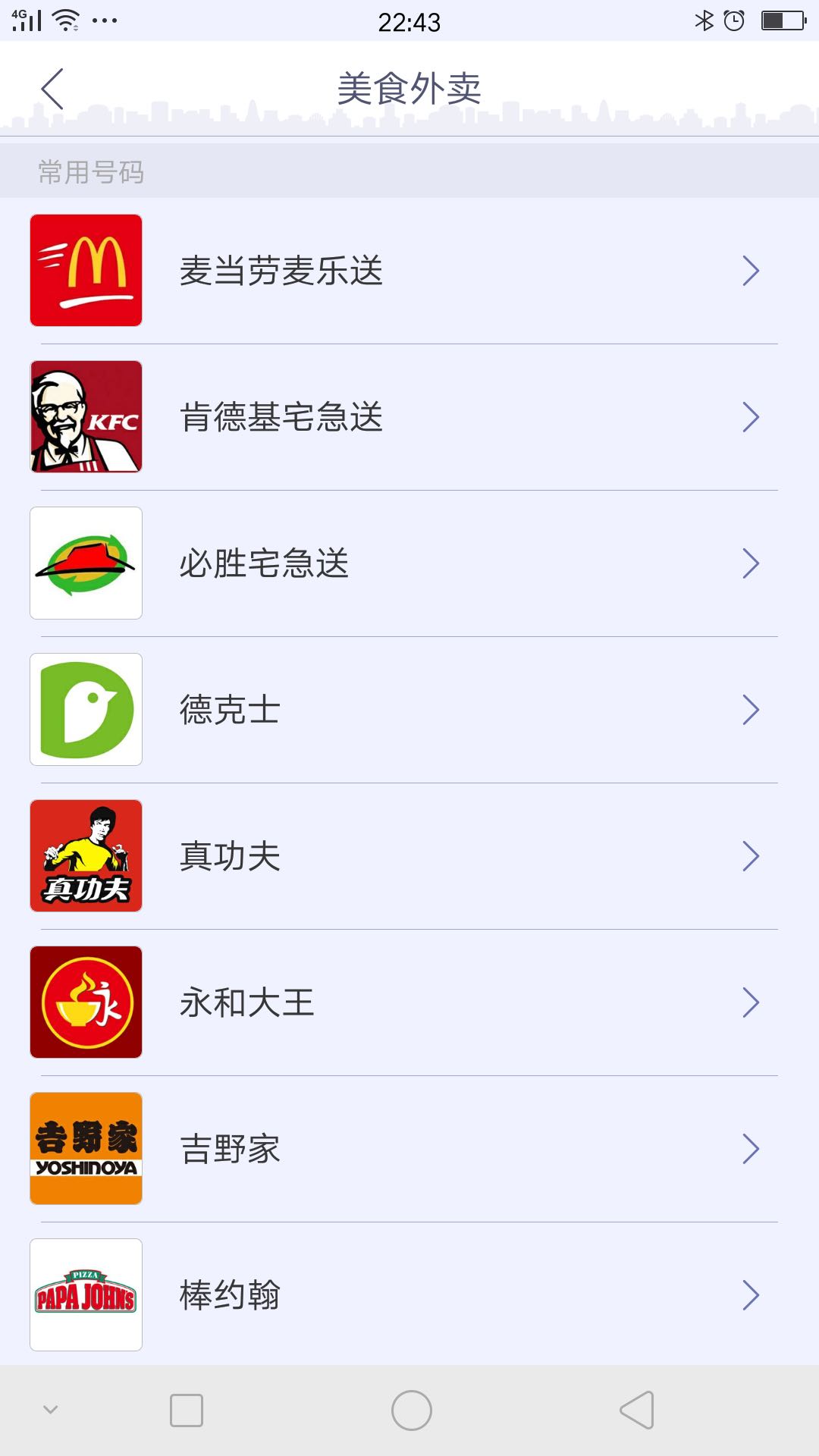
Task: Tap the 真功夫 Bruce Lee logo icon
Action: [86, 855]
